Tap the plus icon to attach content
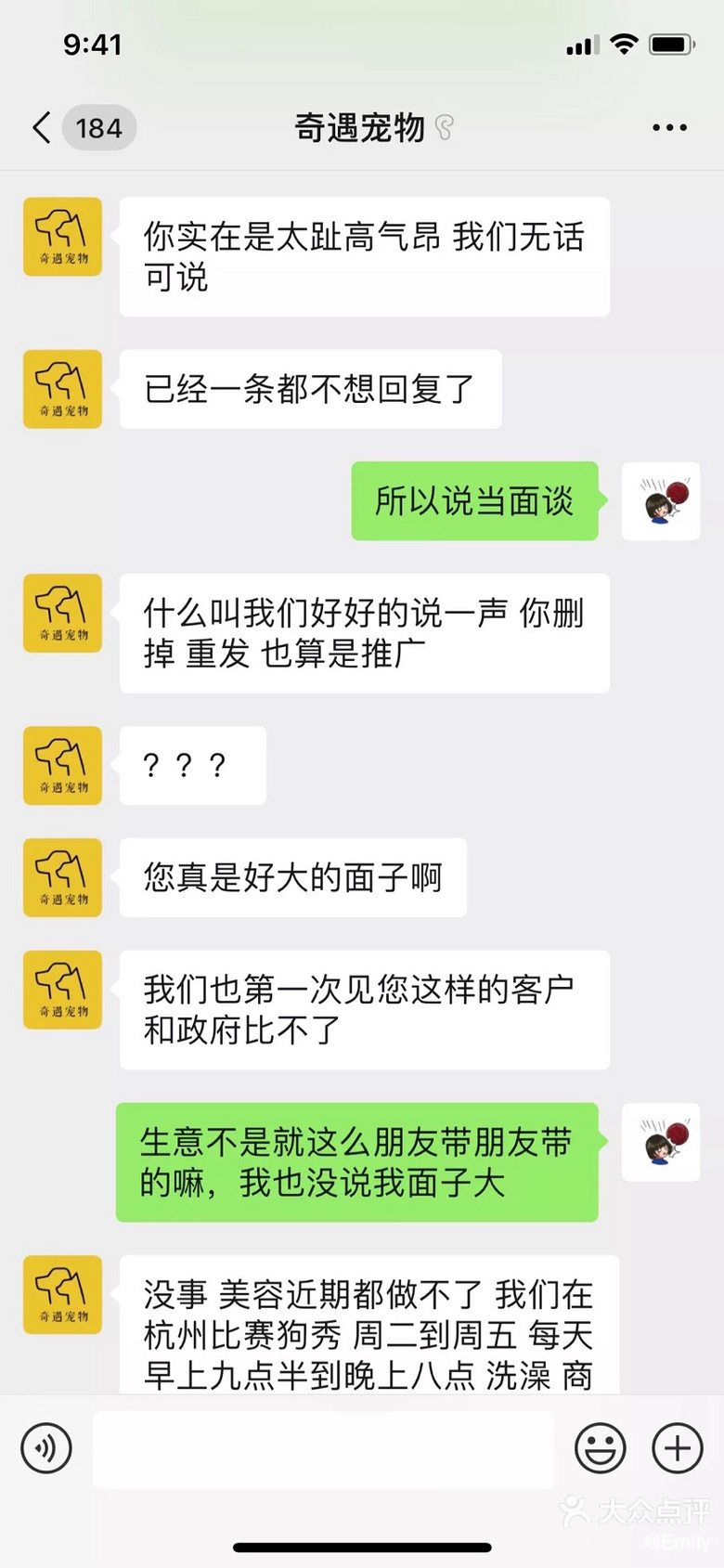This screenshot has height=1568, width=724. pos(676,1448)
